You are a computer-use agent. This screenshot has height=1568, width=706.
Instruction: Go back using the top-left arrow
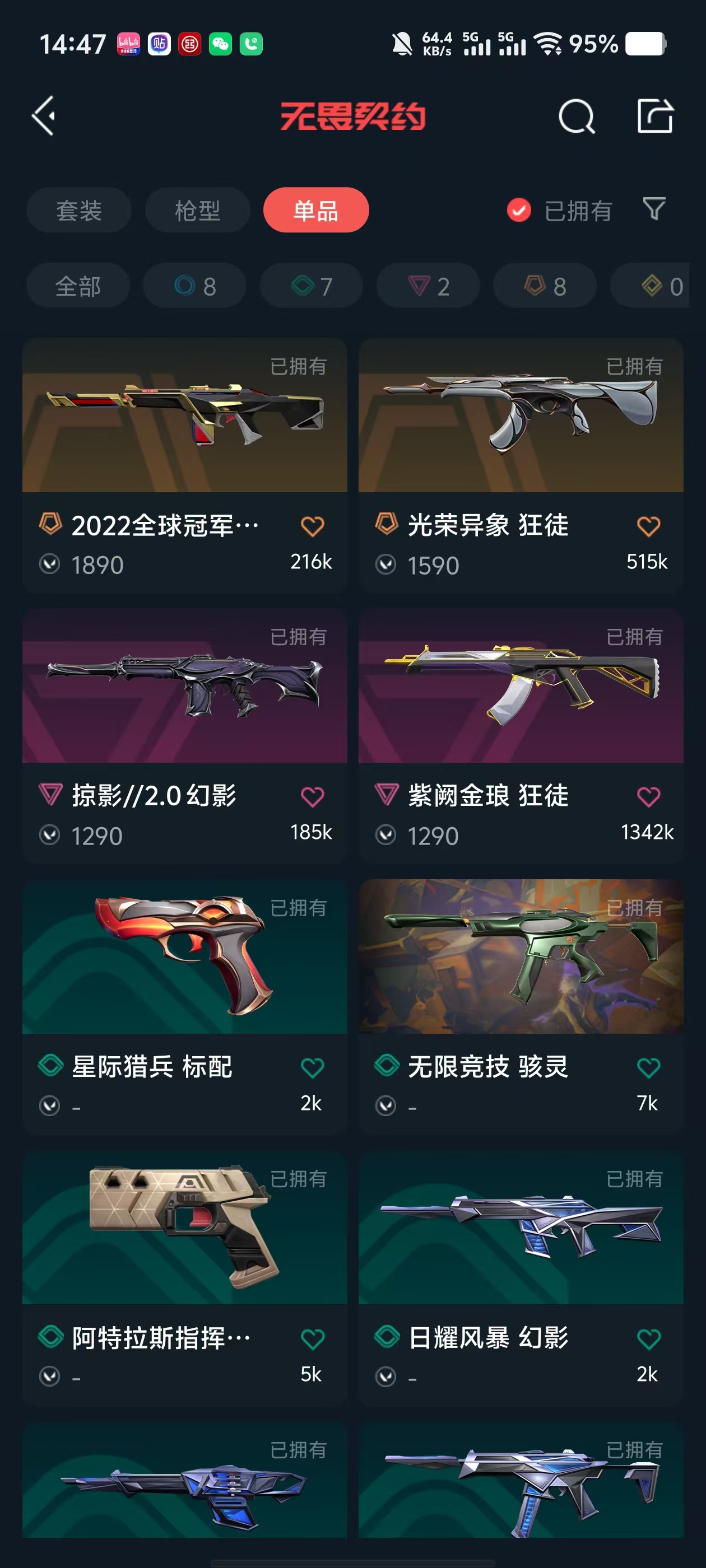44,116
